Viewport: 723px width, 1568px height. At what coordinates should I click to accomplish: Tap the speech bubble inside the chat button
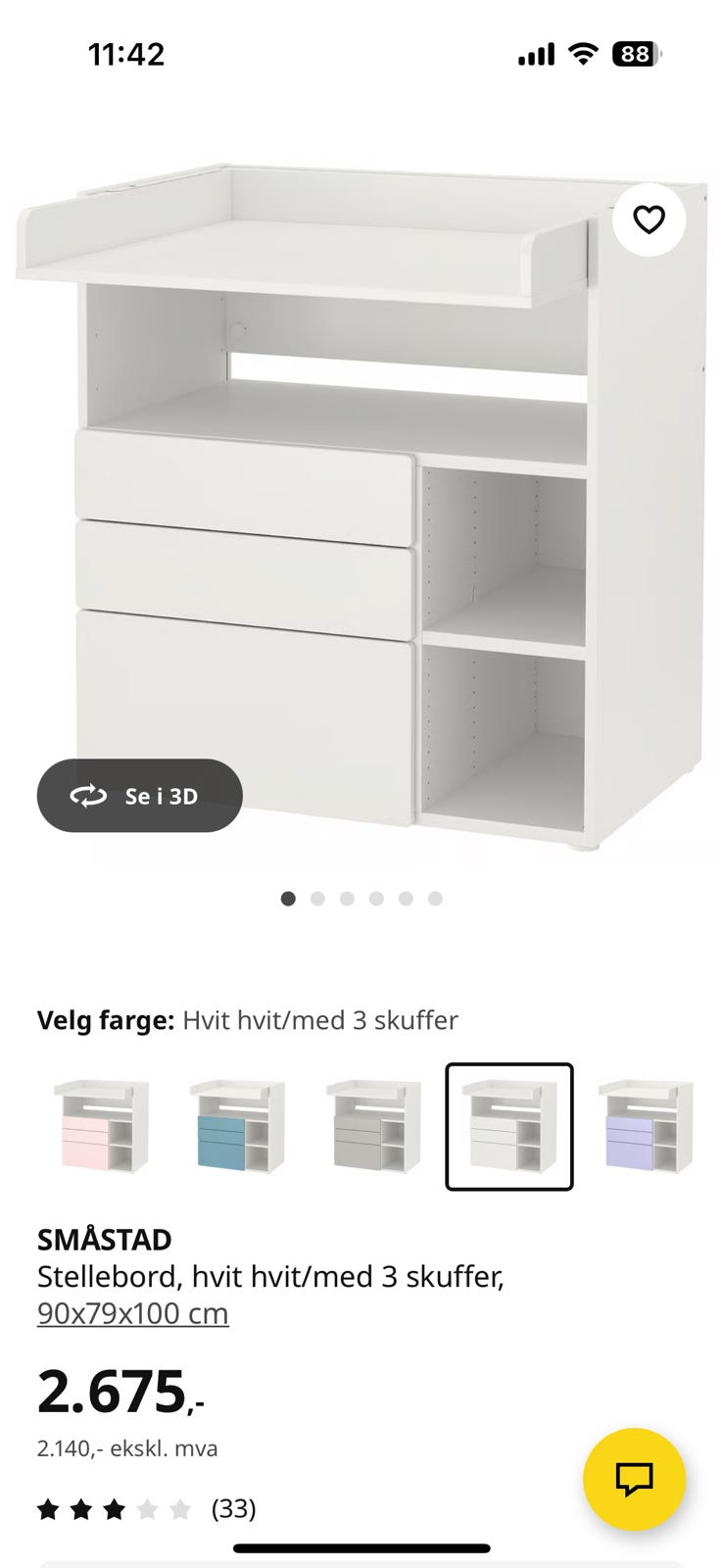tap(635, 1478)
